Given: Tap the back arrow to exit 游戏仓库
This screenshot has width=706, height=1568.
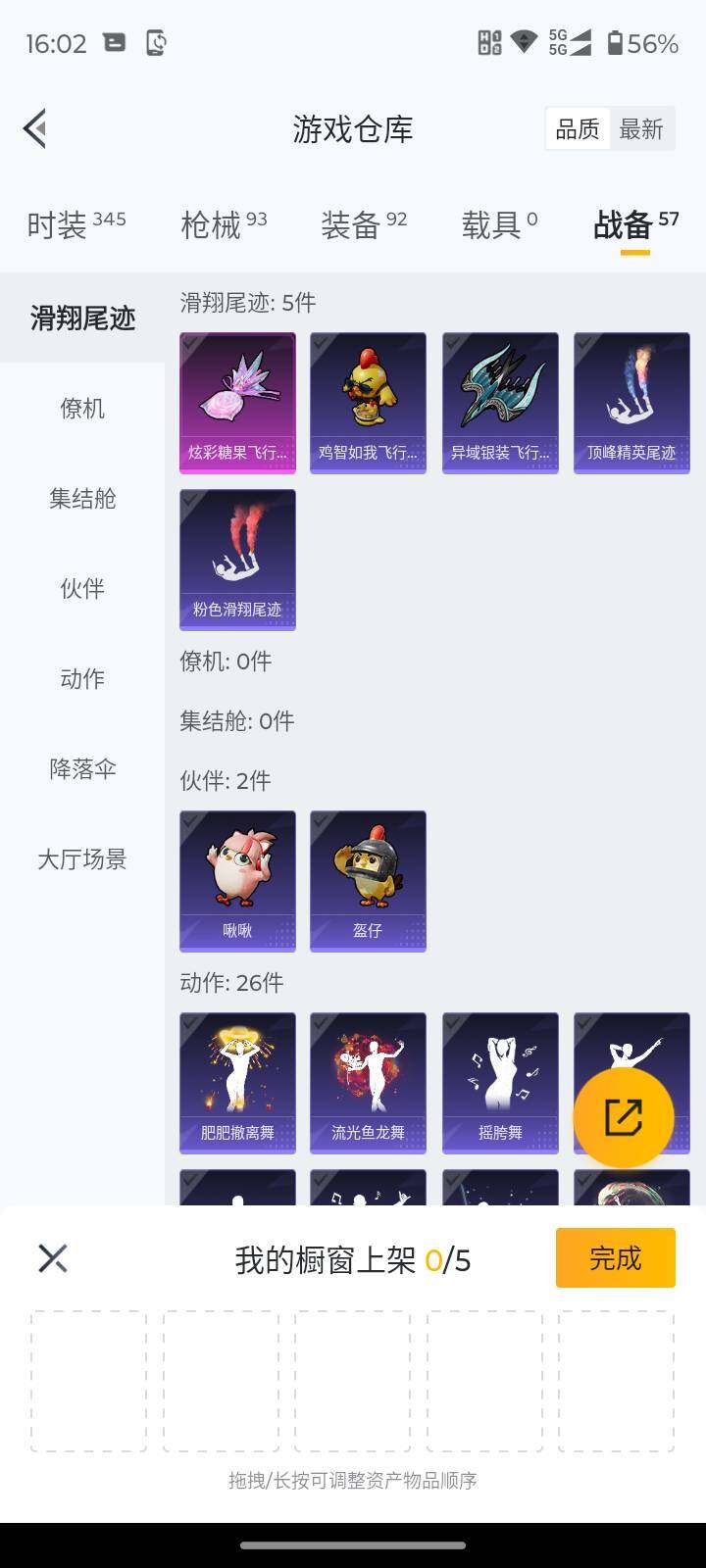Looking at the screenshot, I should tap(34, 128).
